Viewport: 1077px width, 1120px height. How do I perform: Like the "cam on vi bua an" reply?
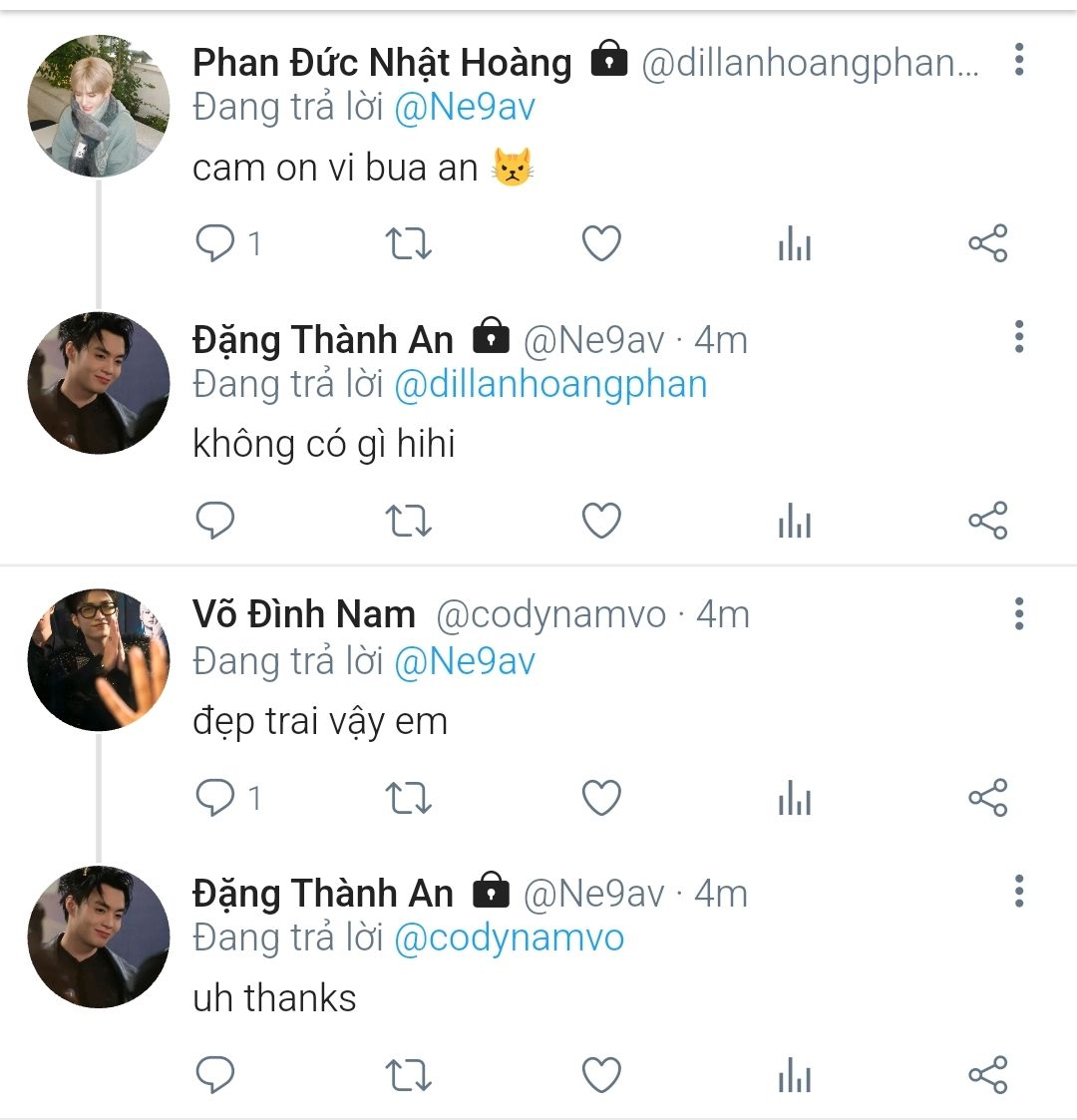[x=601, y=243]
